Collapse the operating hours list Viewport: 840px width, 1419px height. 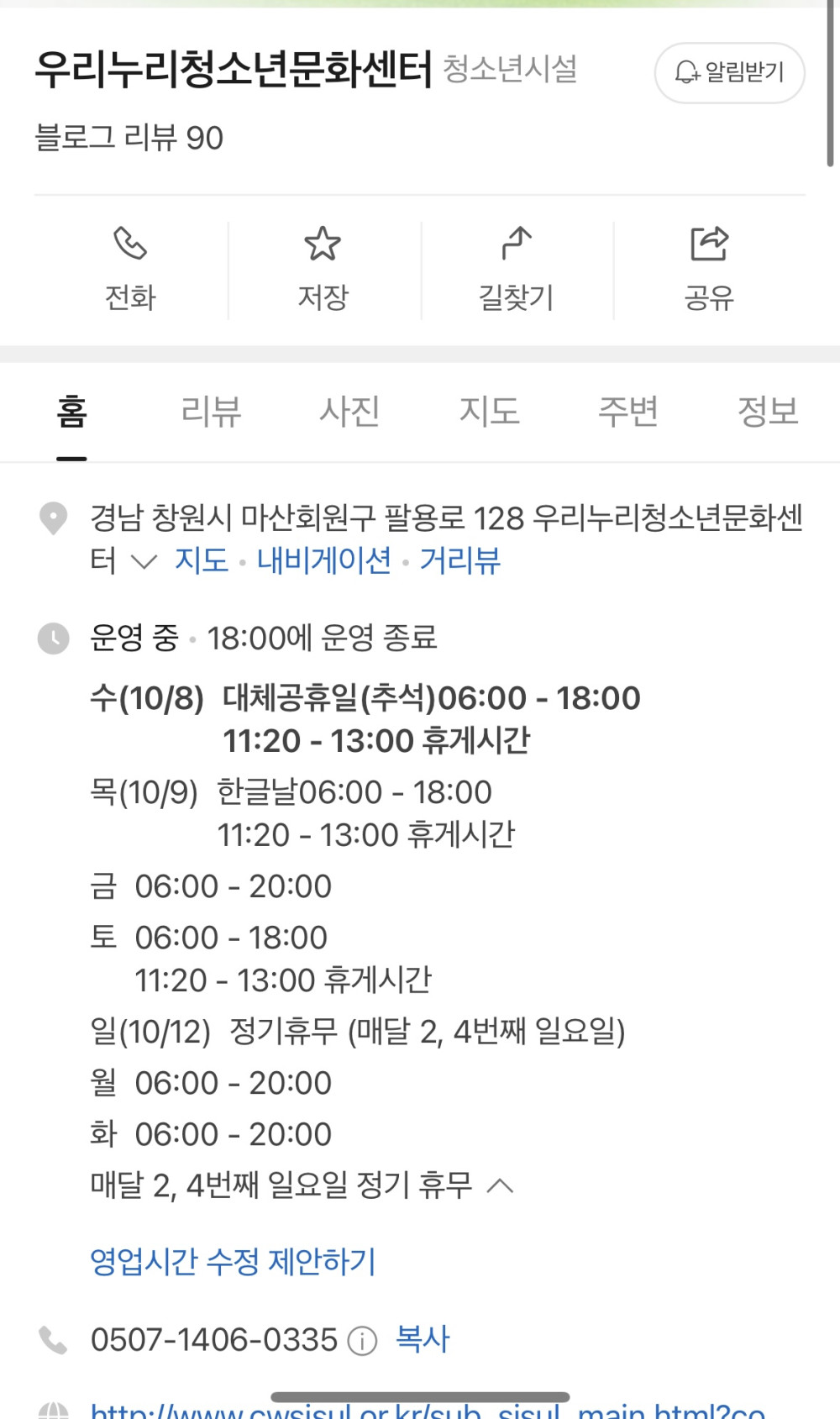click(x=501, y=1186)
